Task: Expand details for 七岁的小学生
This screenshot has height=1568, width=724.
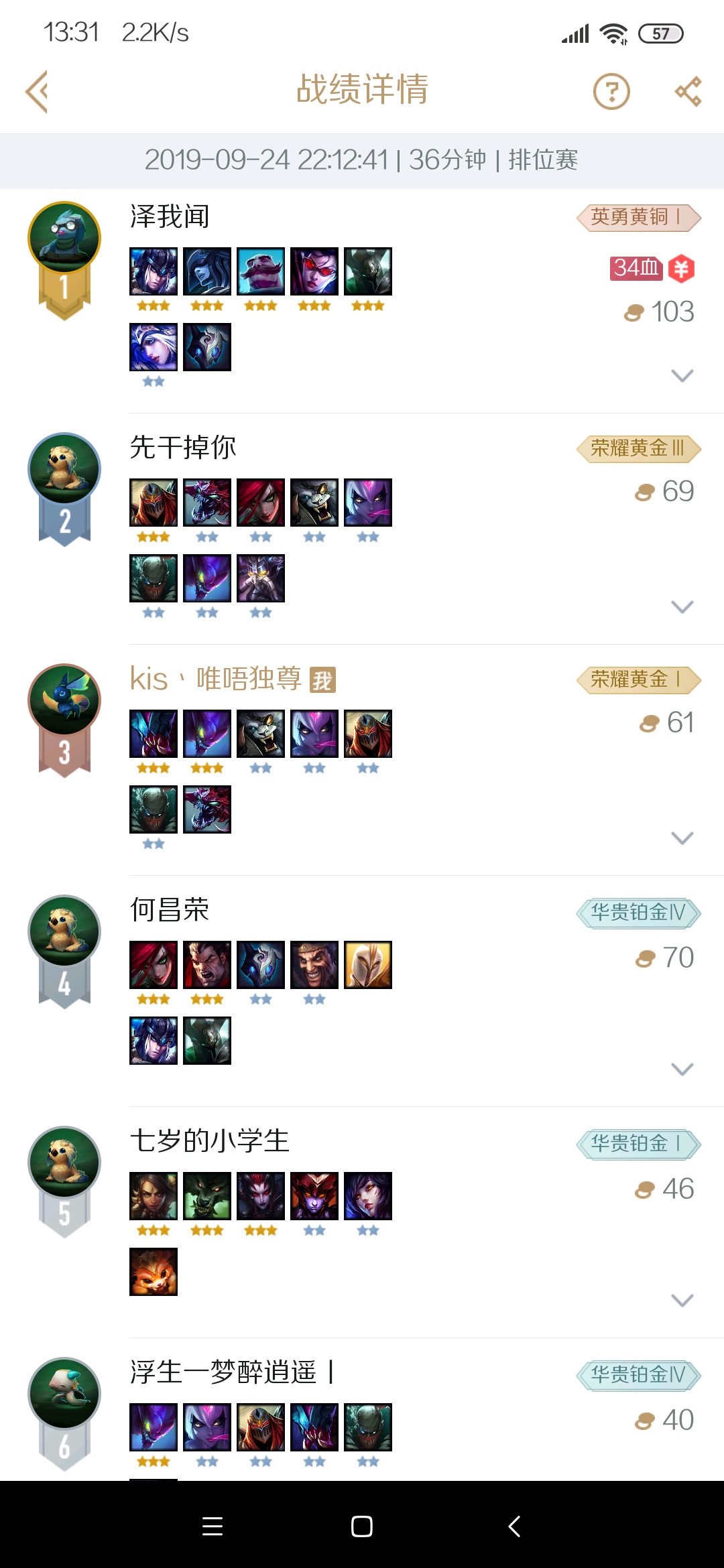Action: [682, 1300]
